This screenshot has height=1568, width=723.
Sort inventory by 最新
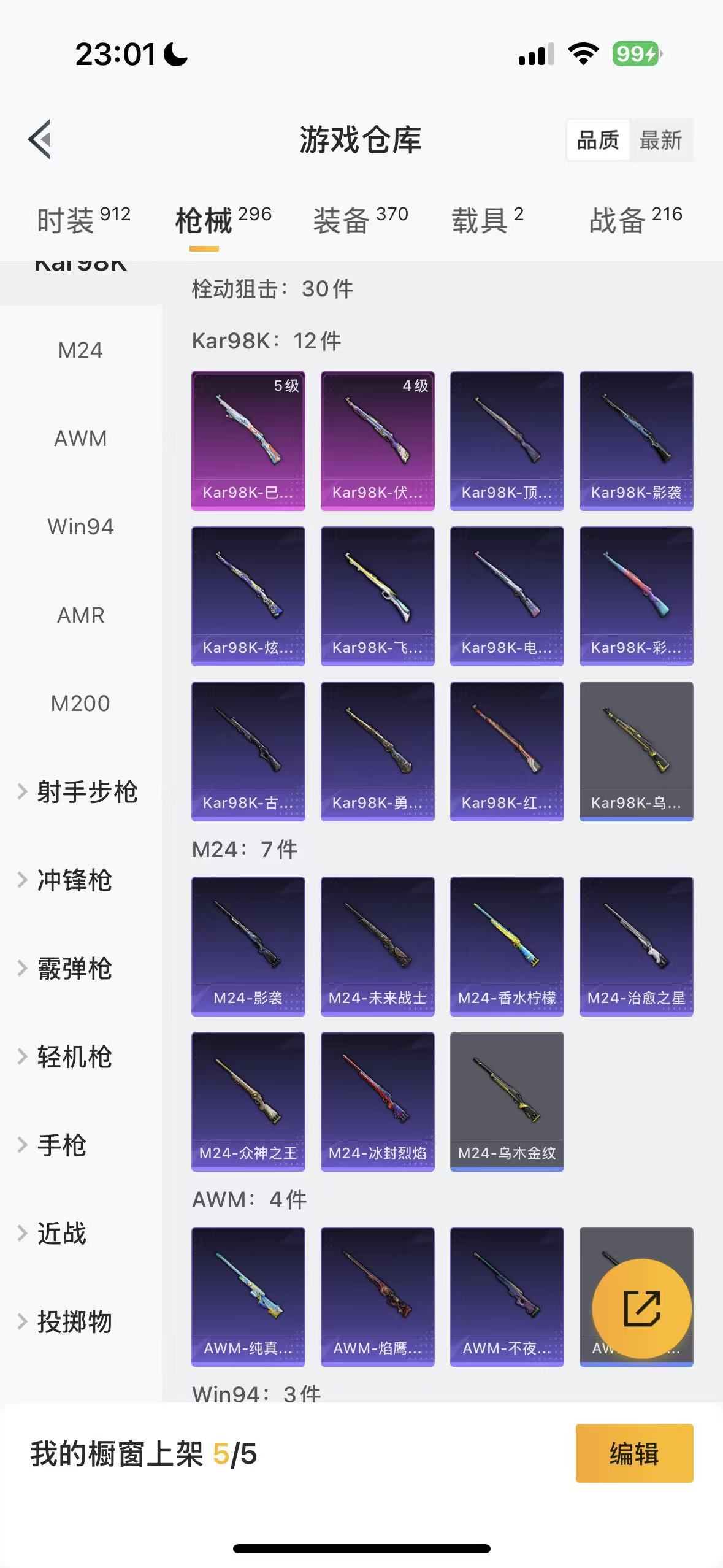[660, 140]
